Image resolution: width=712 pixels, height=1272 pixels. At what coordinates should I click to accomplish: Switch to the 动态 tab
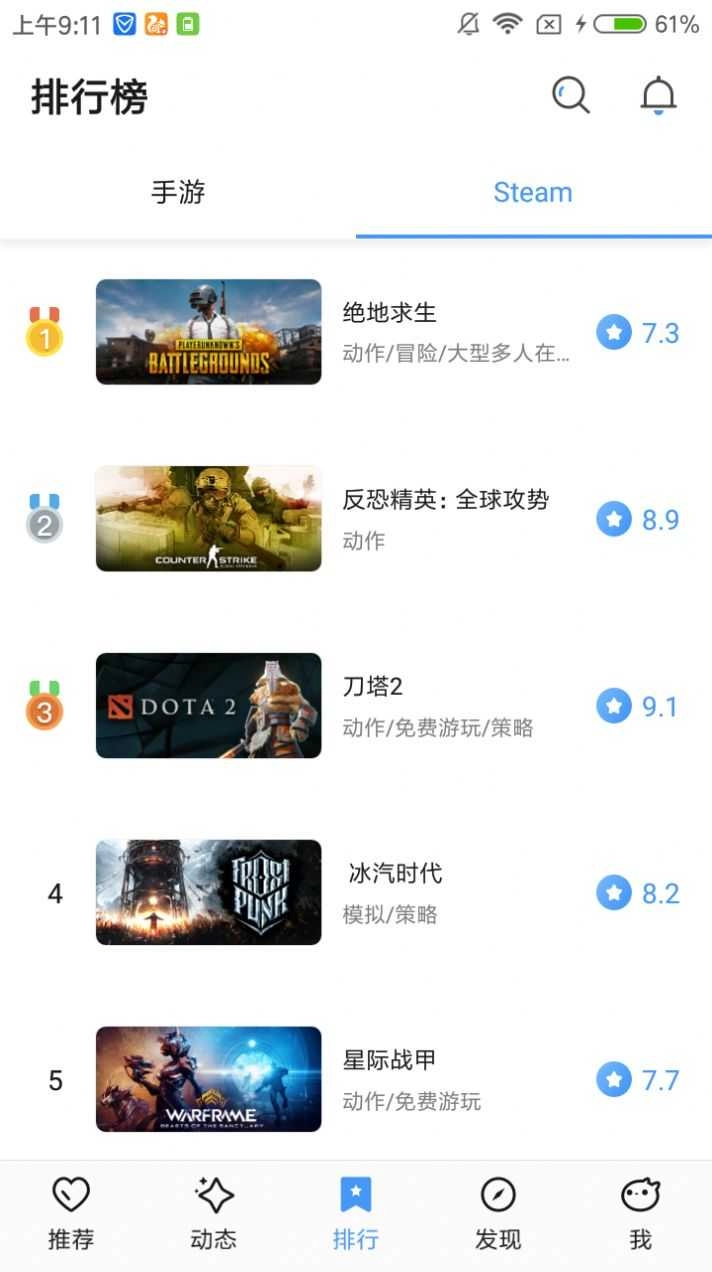[x=213, y=1214]
